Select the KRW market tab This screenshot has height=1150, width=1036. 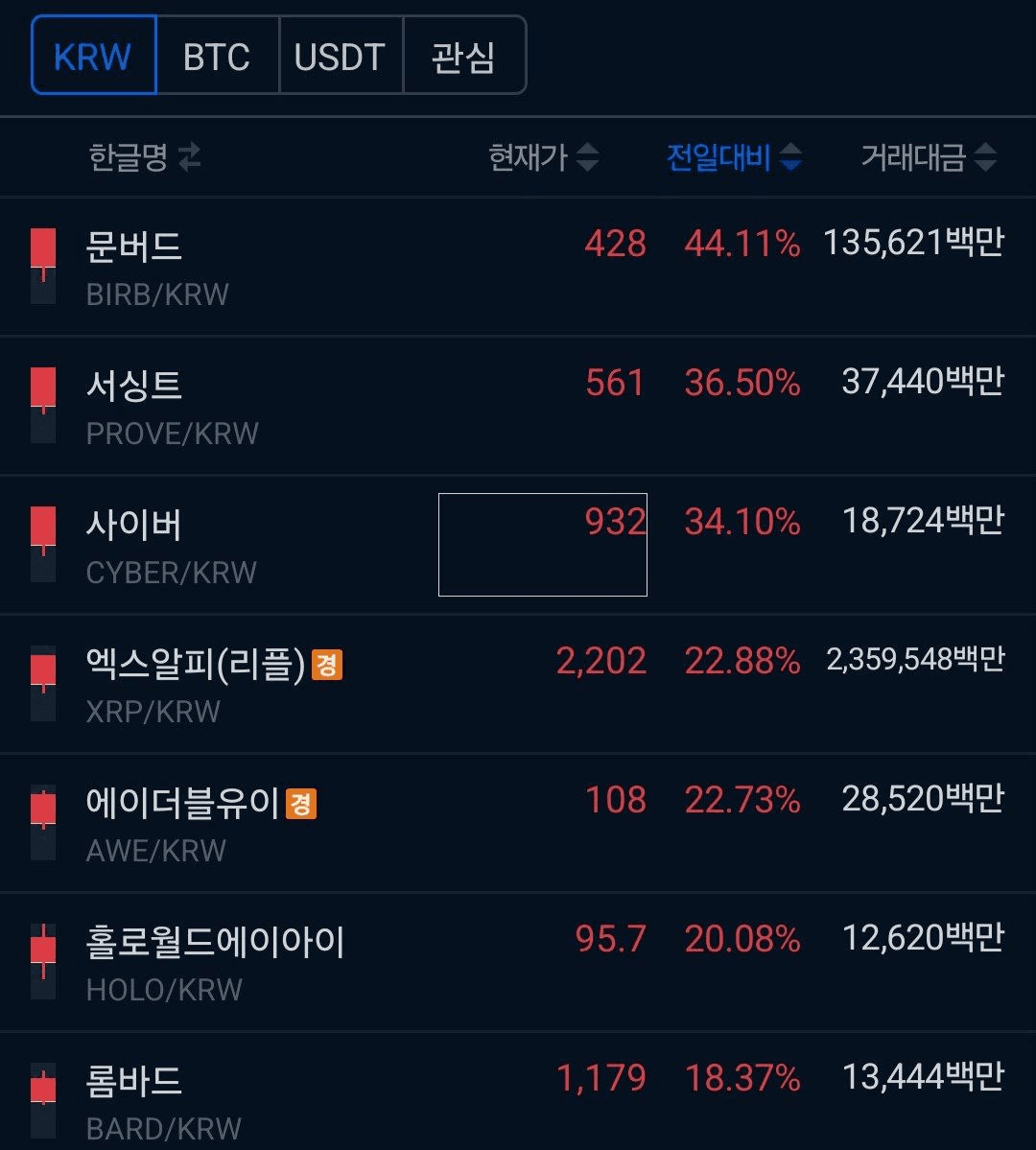93,56
